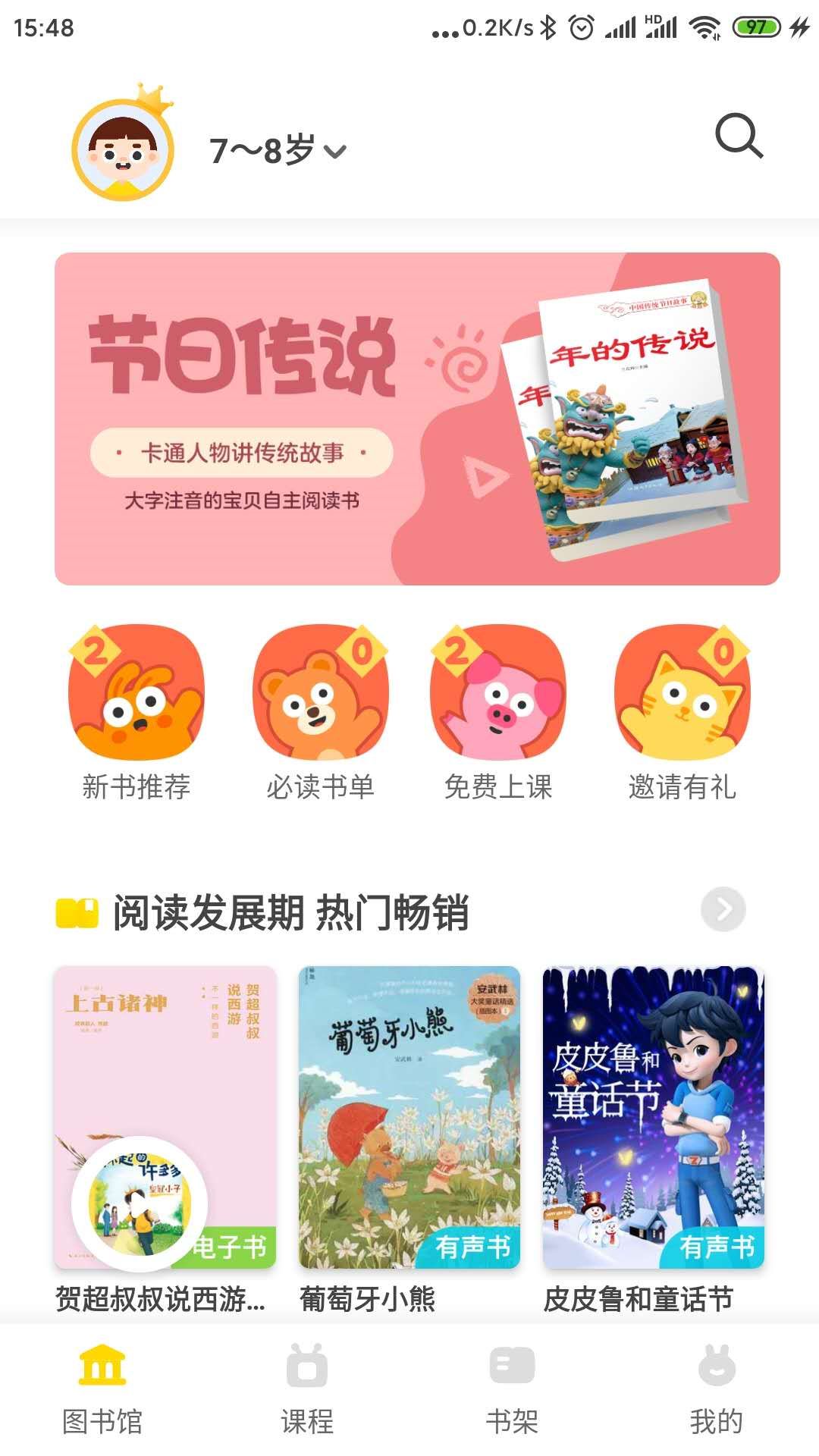View more 阅读发展期 热门畅销 books arrow
Screen dimensions: 819x1456
pos(723,909)
